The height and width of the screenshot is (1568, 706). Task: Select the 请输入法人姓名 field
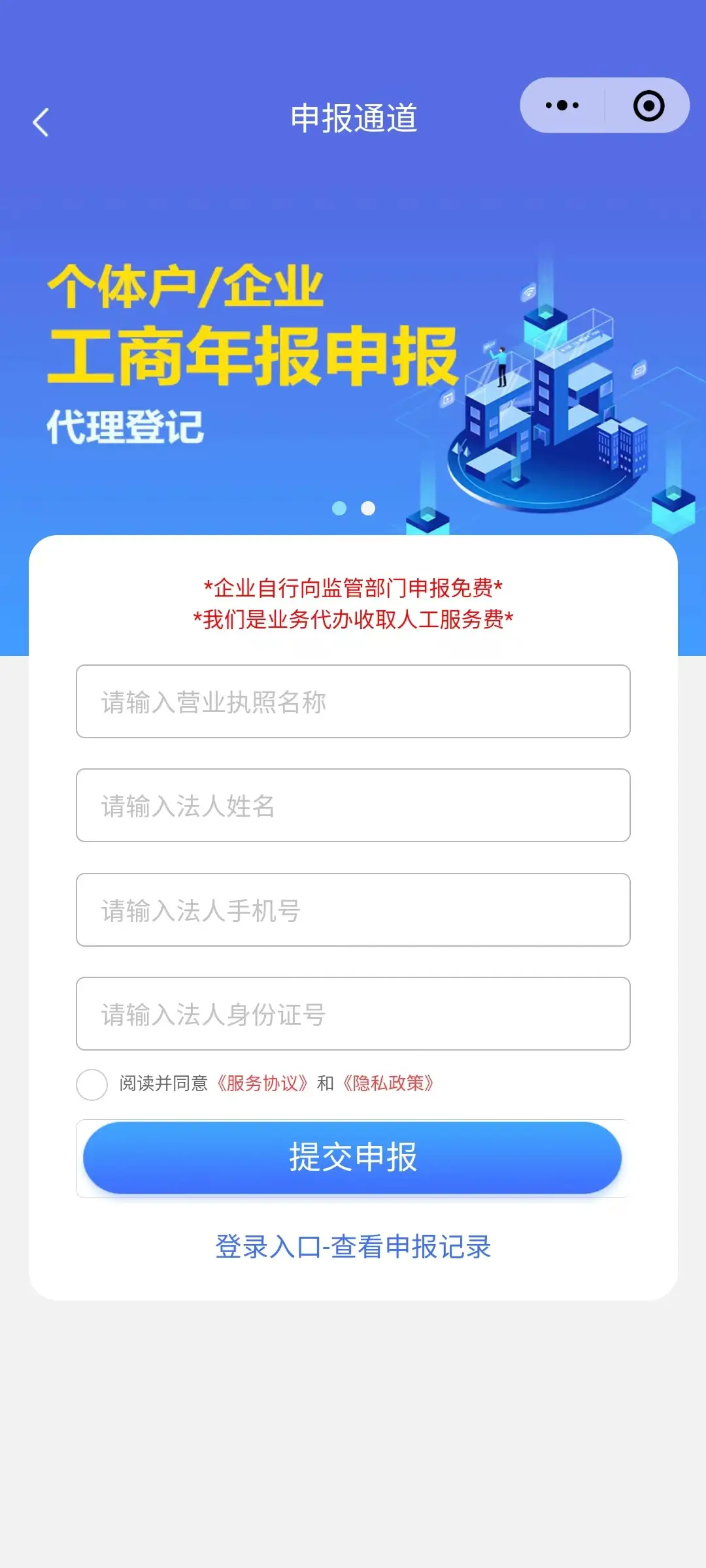pyautogui.click(x=353, y=806)
